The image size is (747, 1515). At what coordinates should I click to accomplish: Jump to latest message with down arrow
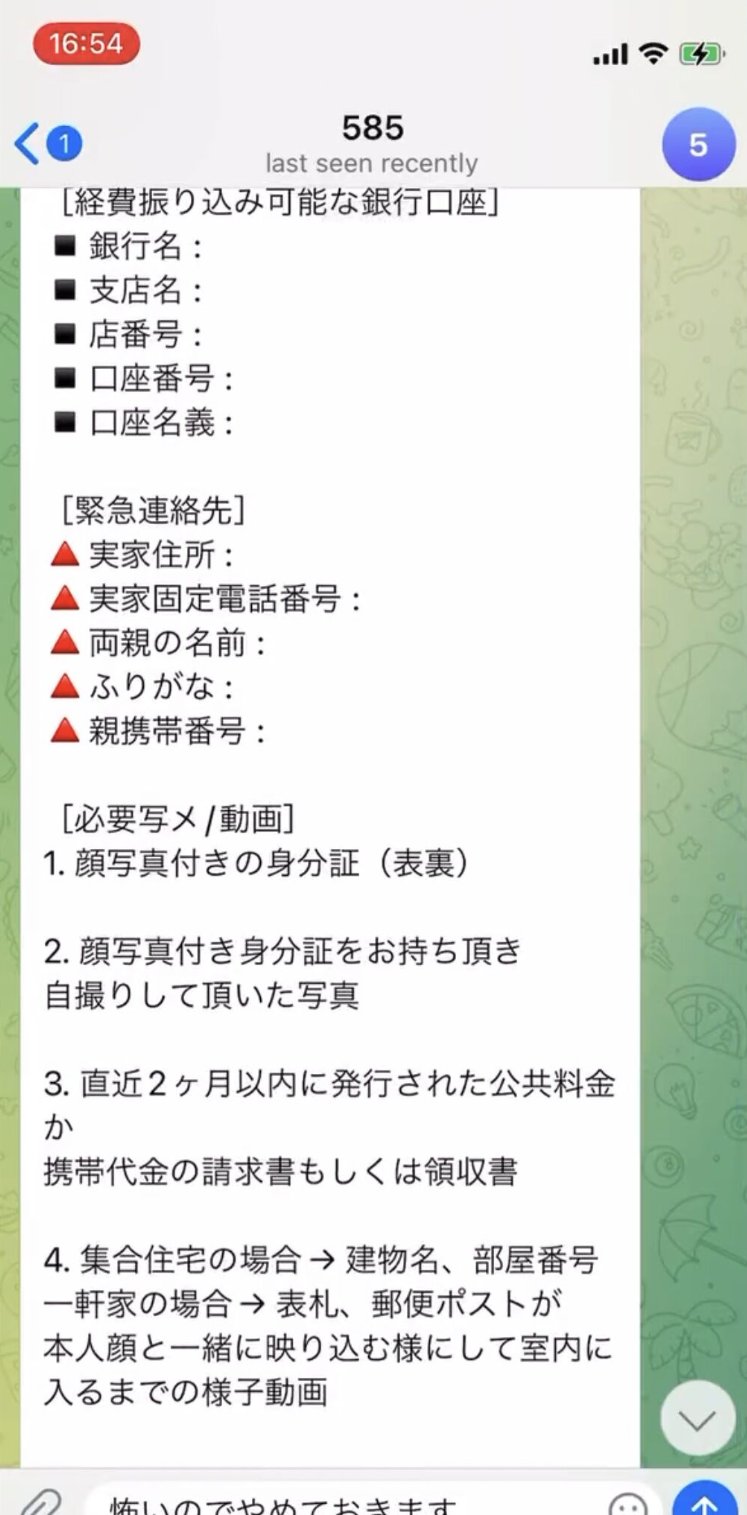(x=698, y=1418)
